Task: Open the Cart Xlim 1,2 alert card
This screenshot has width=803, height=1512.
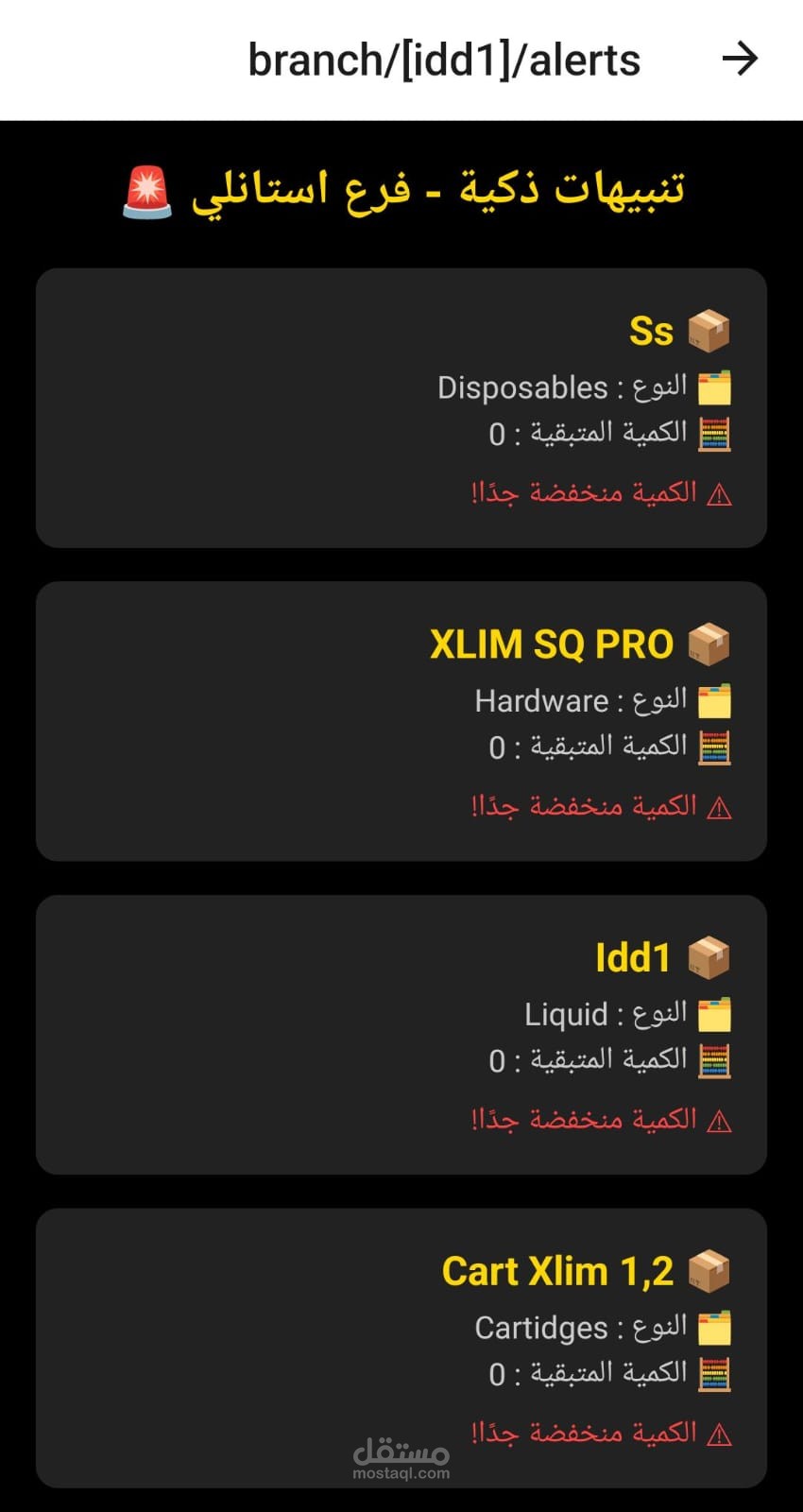Action: point(401,1349)
